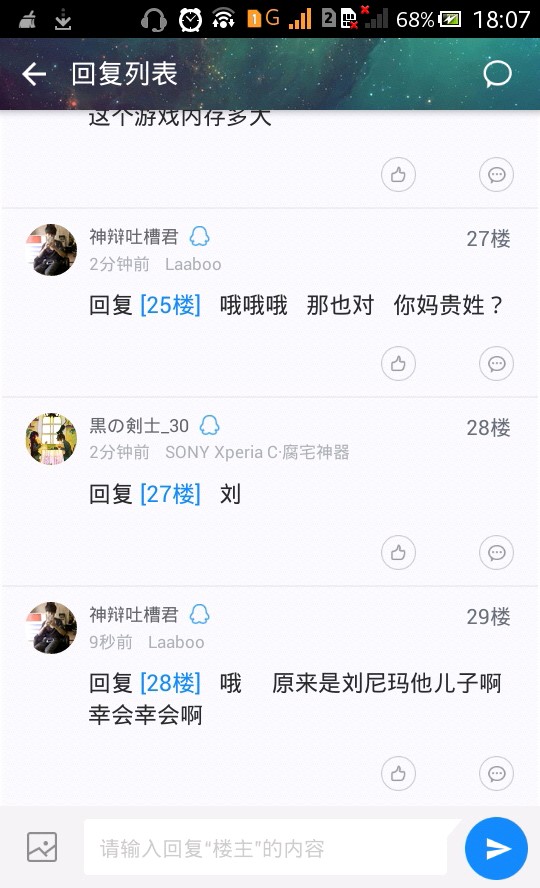Open the [28楼] link in 29楼 reply

coord(170,683)
